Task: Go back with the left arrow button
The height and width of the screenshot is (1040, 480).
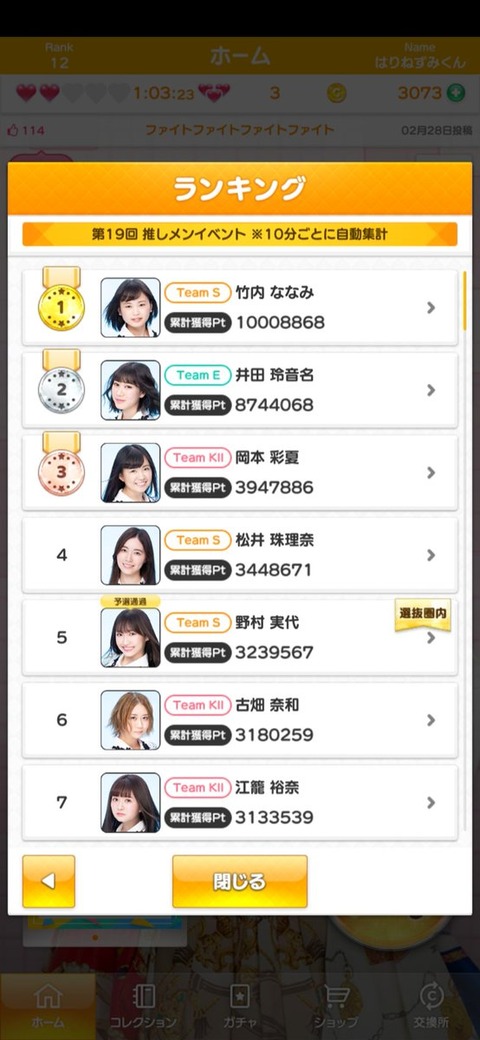Action: tap(48, 881)
